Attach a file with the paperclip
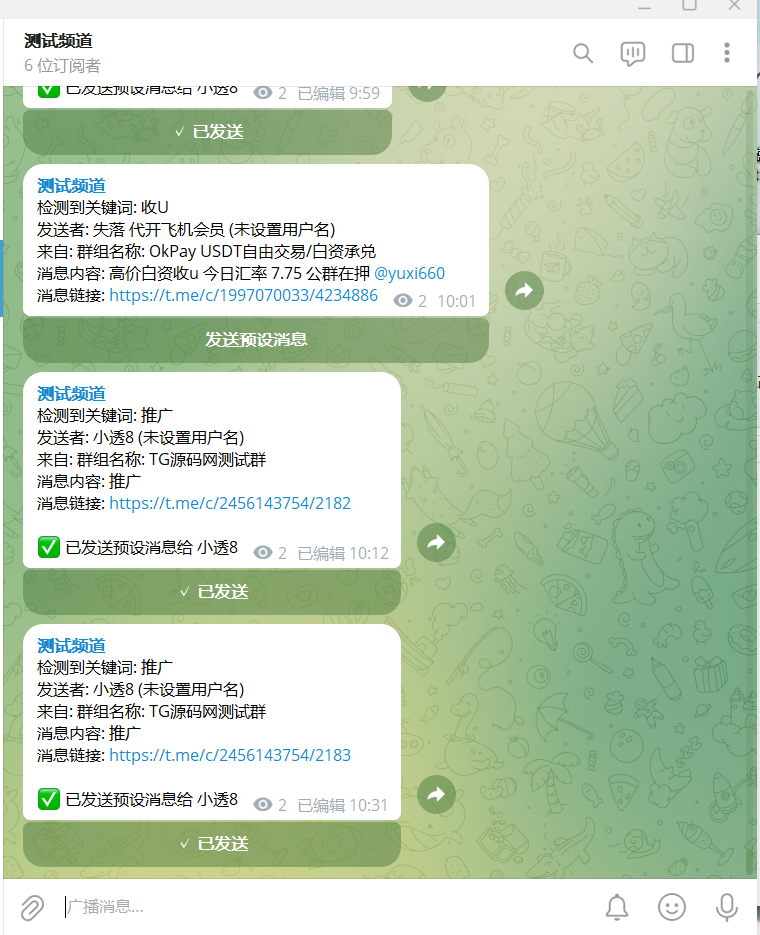 (x=32, y=908)
